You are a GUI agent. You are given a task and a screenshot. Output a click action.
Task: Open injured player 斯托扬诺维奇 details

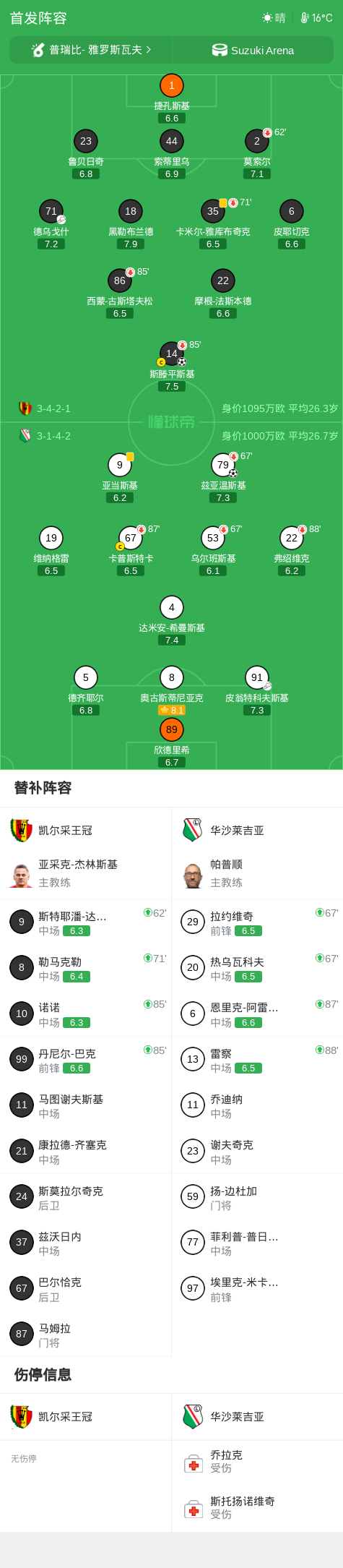click(257, 1507)
